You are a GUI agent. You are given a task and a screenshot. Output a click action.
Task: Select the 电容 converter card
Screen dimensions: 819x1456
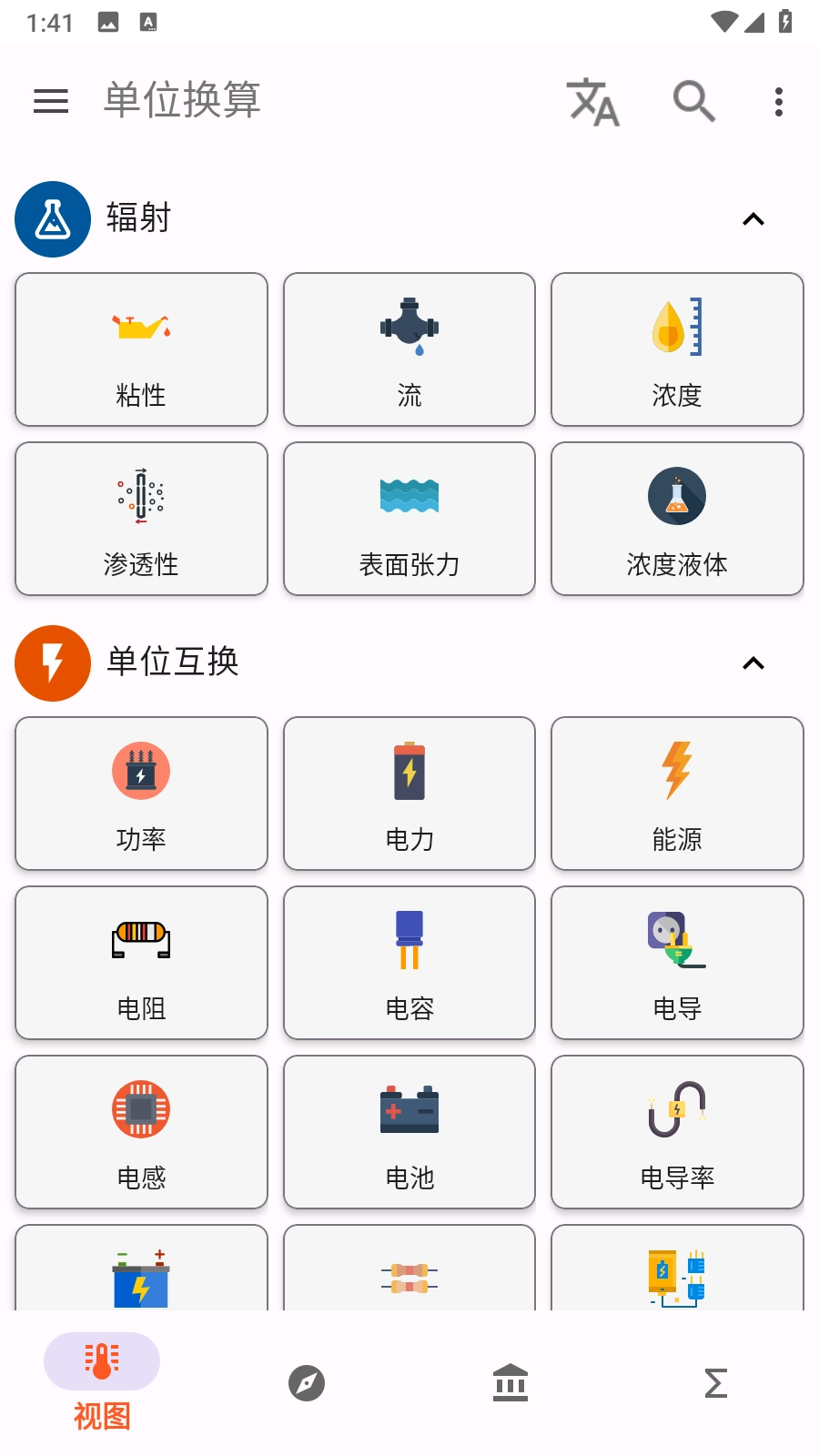(x=409, y=963)
